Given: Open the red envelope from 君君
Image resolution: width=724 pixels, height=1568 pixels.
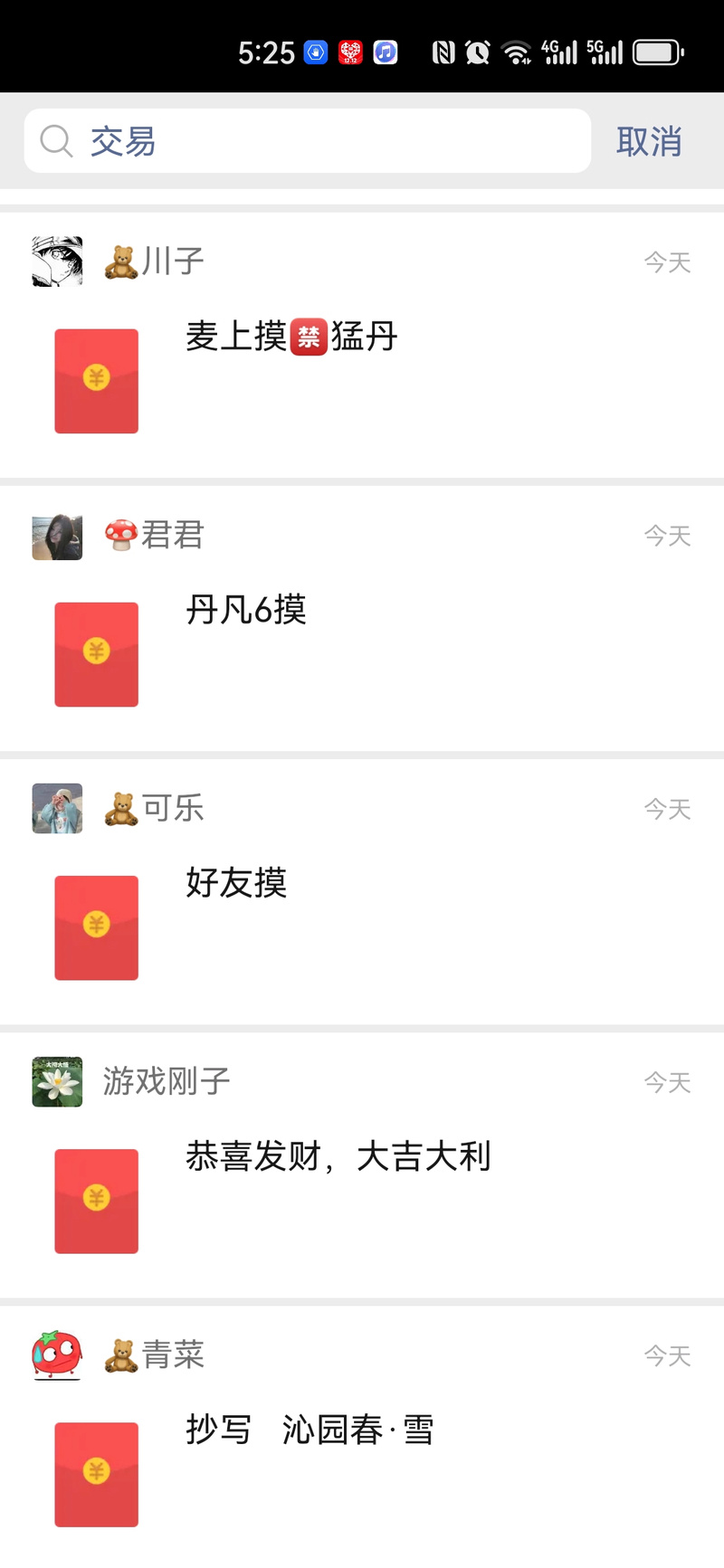Looking at the screenshot, I should click(x=96, y=653).
